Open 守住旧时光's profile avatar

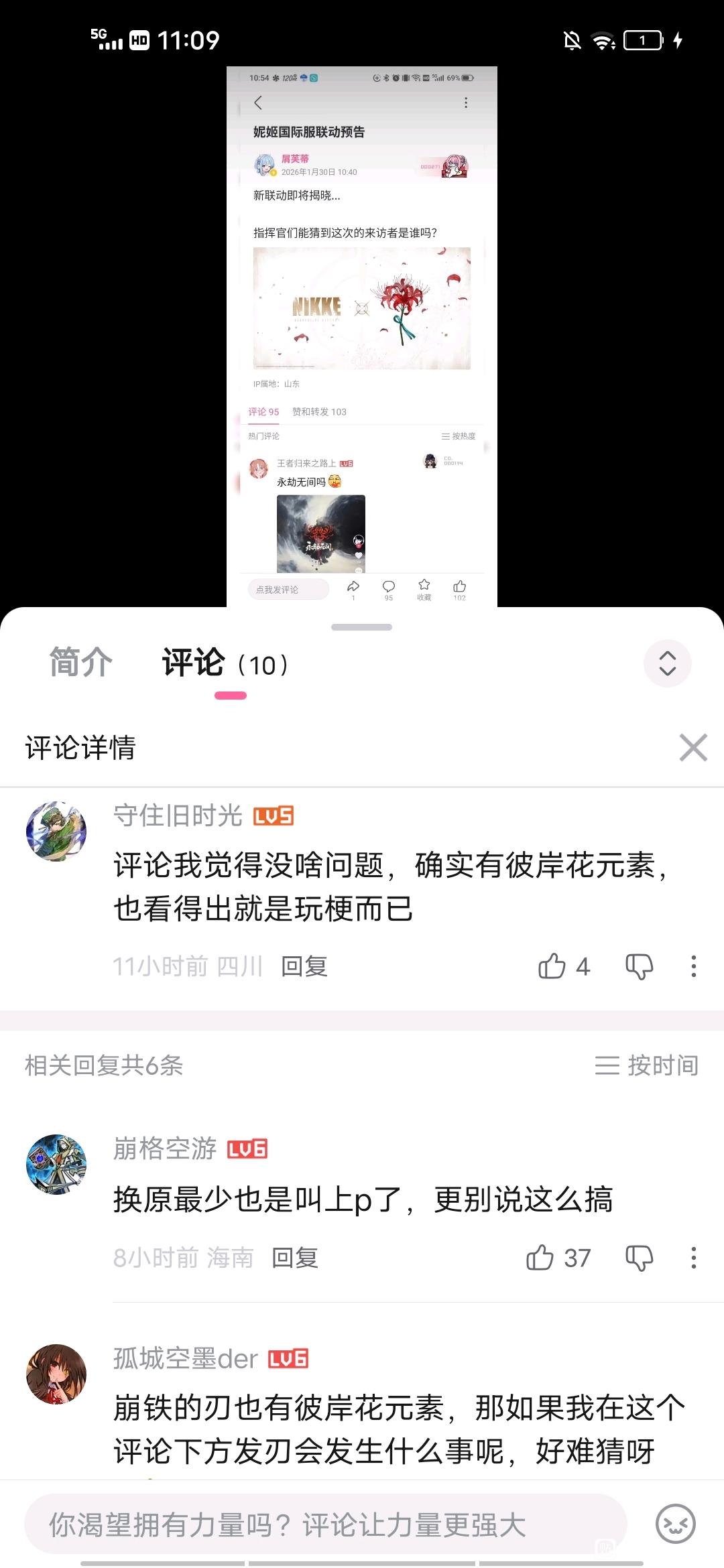click(x=56, y=832)
